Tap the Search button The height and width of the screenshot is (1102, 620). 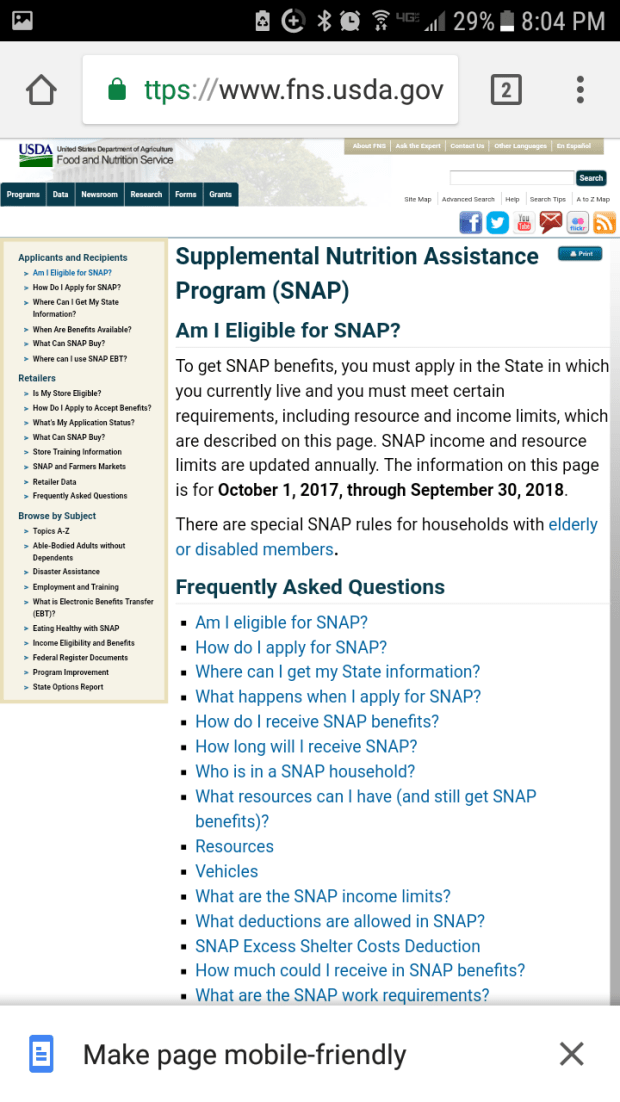click(x=591, y=178)
